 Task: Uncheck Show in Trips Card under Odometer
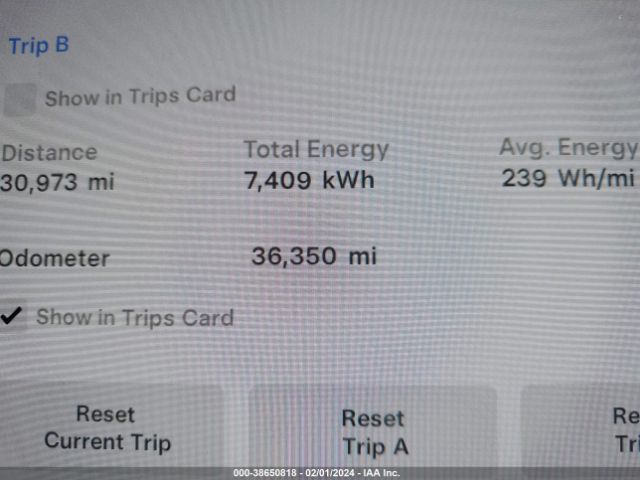[13, 317]
